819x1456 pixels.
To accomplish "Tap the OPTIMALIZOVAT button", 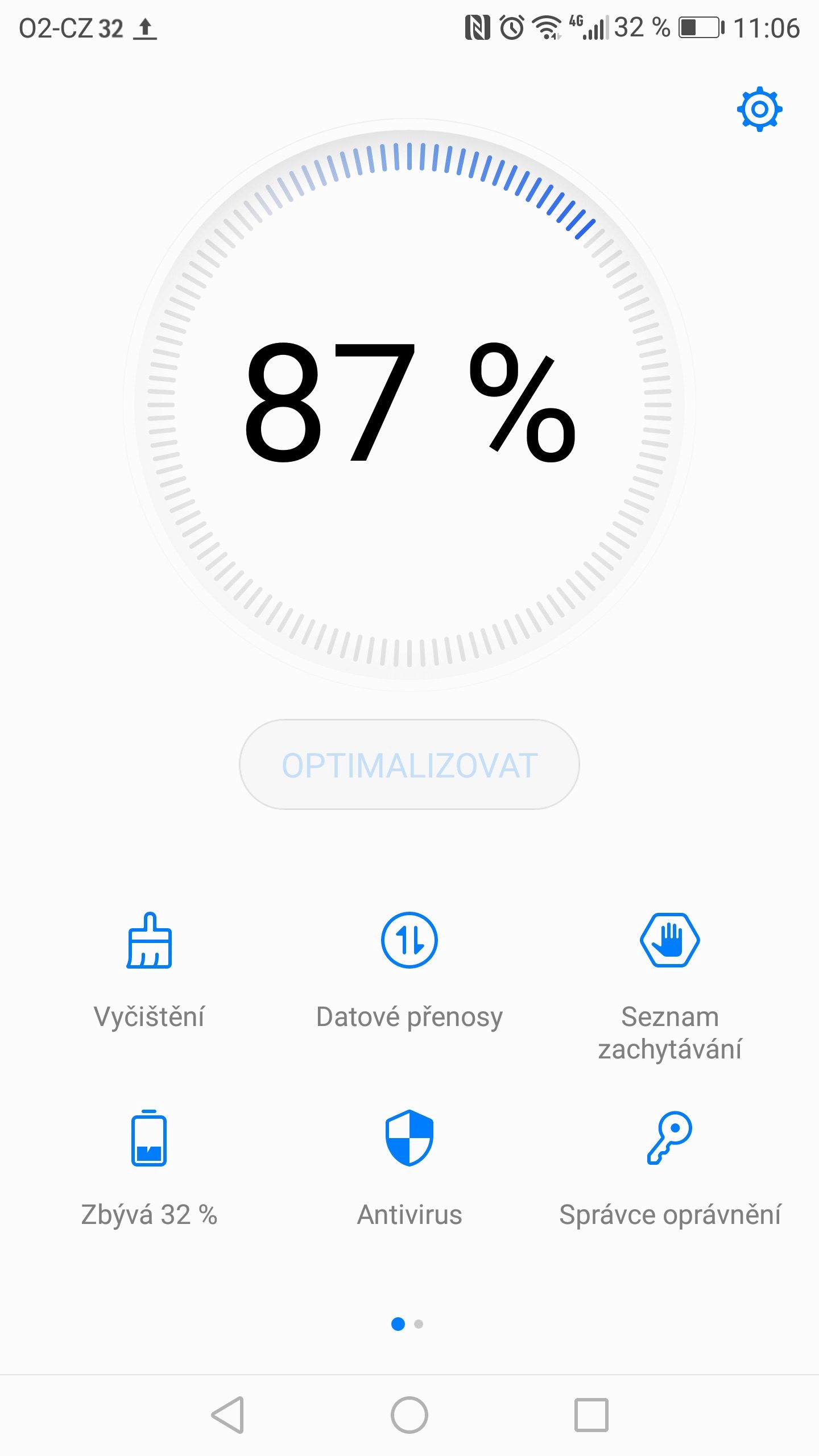I will 409,764.
